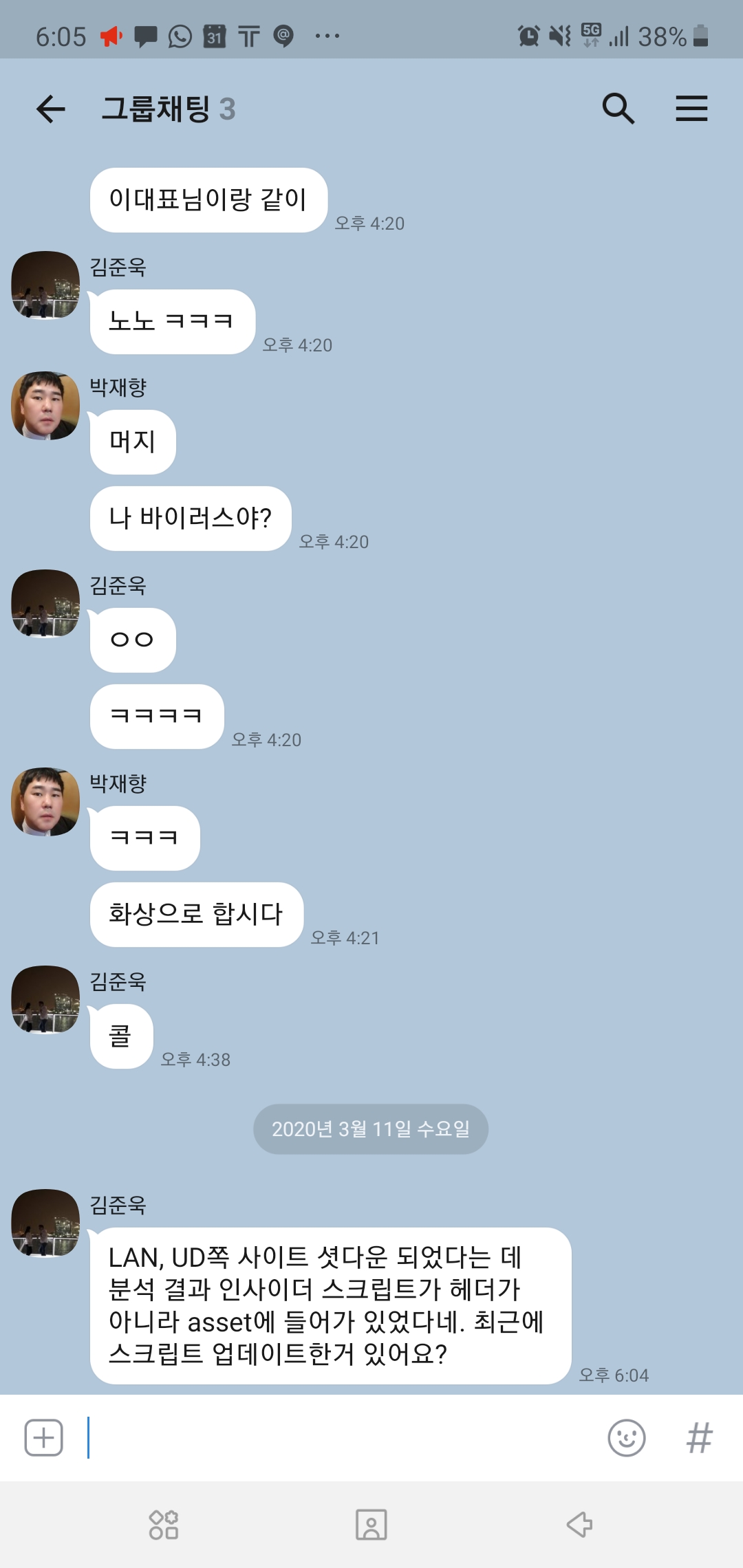Tap the bottom bar left-arrow icon
Screen dimensions: 743x1568
point(579,1525)
